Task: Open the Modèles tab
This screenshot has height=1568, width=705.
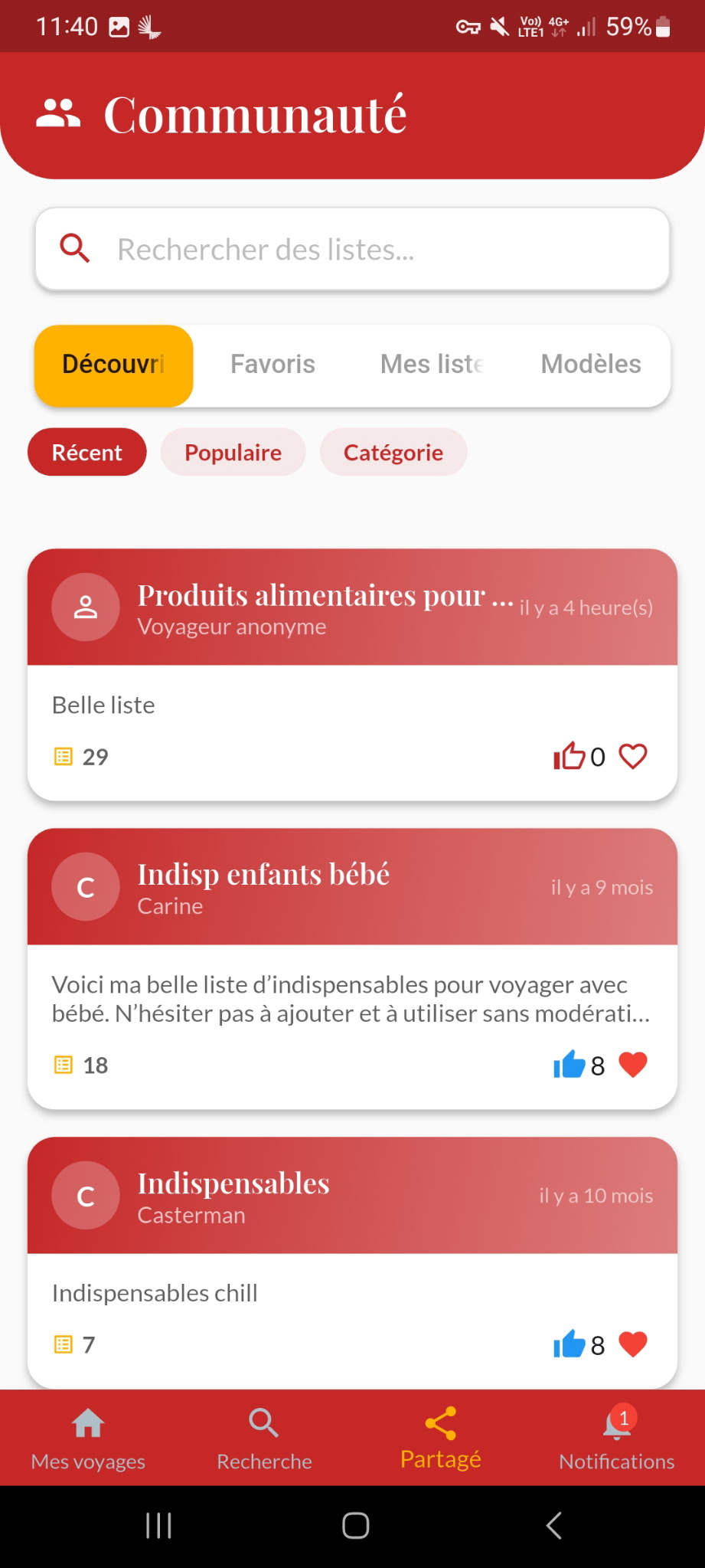Action: (x=590, y=365)
